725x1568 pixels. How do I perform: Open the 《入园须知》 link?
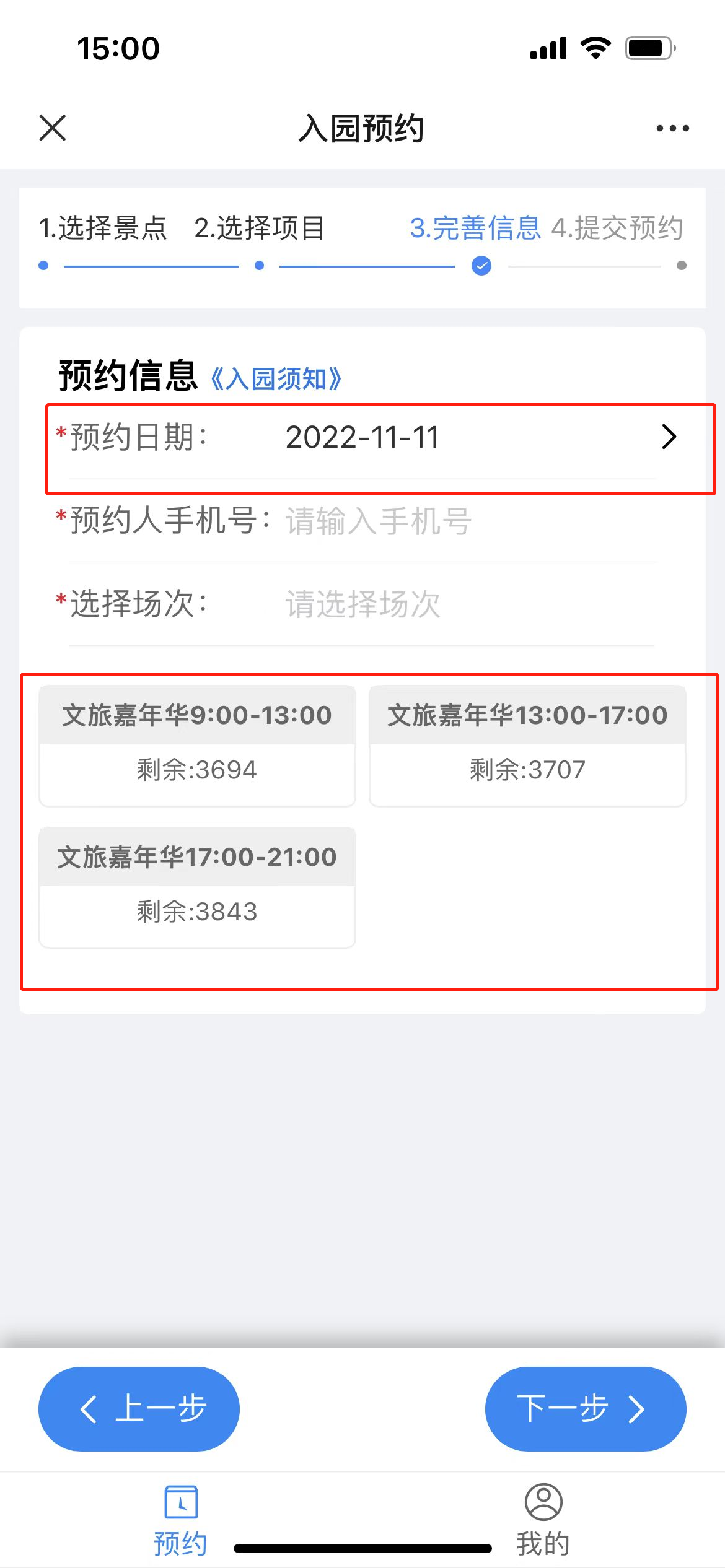point(276,378)
